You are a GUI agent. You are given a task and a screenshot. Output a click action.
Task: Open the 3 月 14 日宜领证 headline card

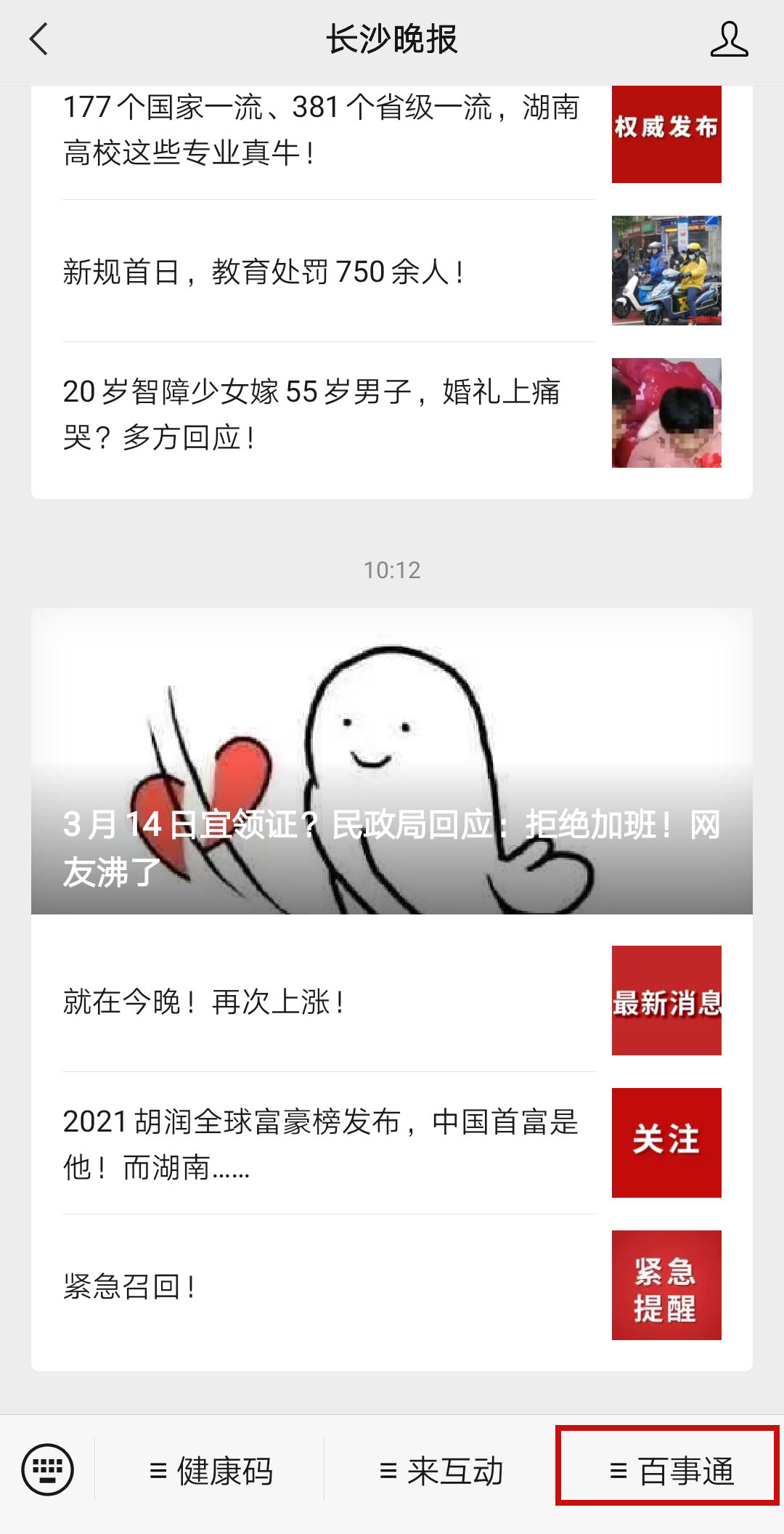(392, 761)
